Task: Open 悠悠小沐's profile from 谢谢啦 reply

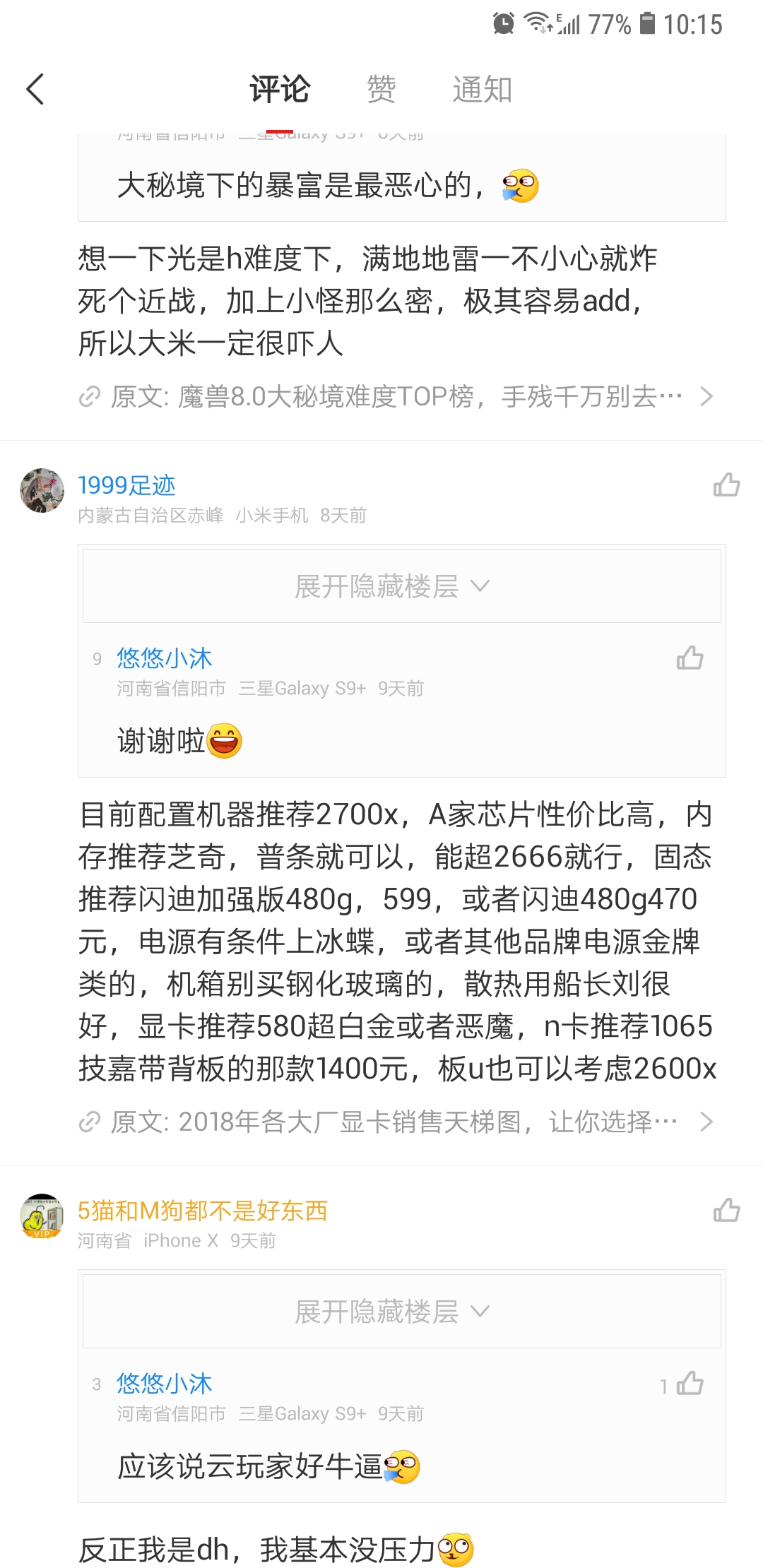Action: click(164, 658)
